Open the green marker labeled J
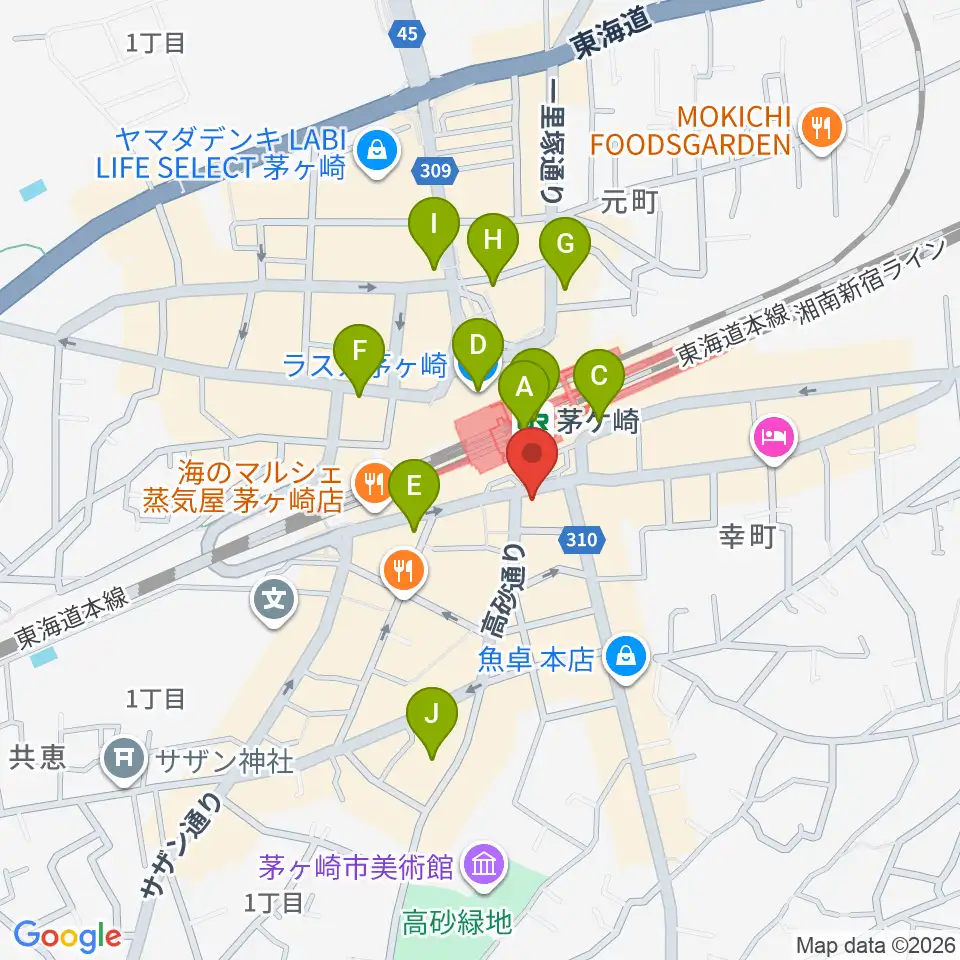The image size is (960, 960). pyautogui.click(x=432, y=719)
